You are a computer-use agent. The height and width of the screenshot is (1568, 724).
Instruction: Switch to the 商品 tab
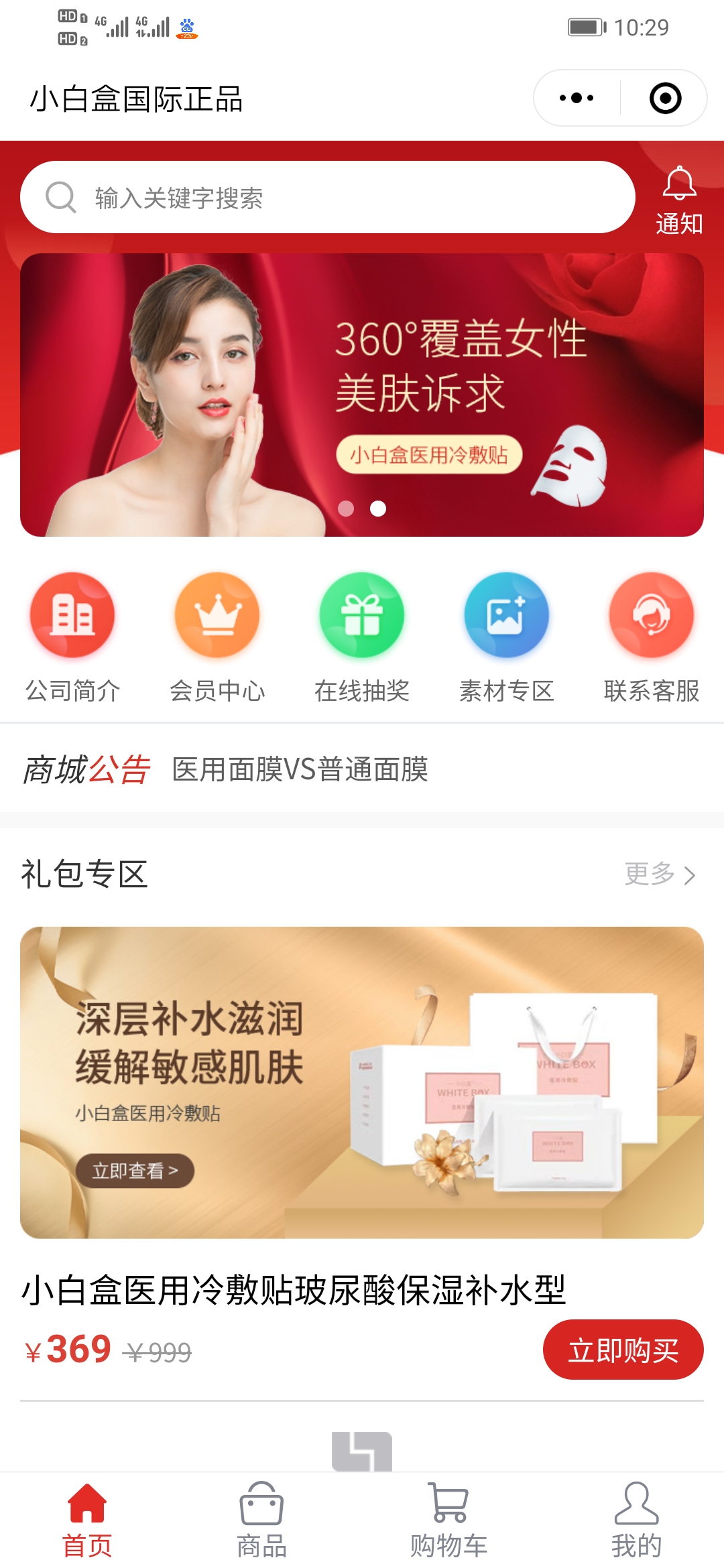261,1520
